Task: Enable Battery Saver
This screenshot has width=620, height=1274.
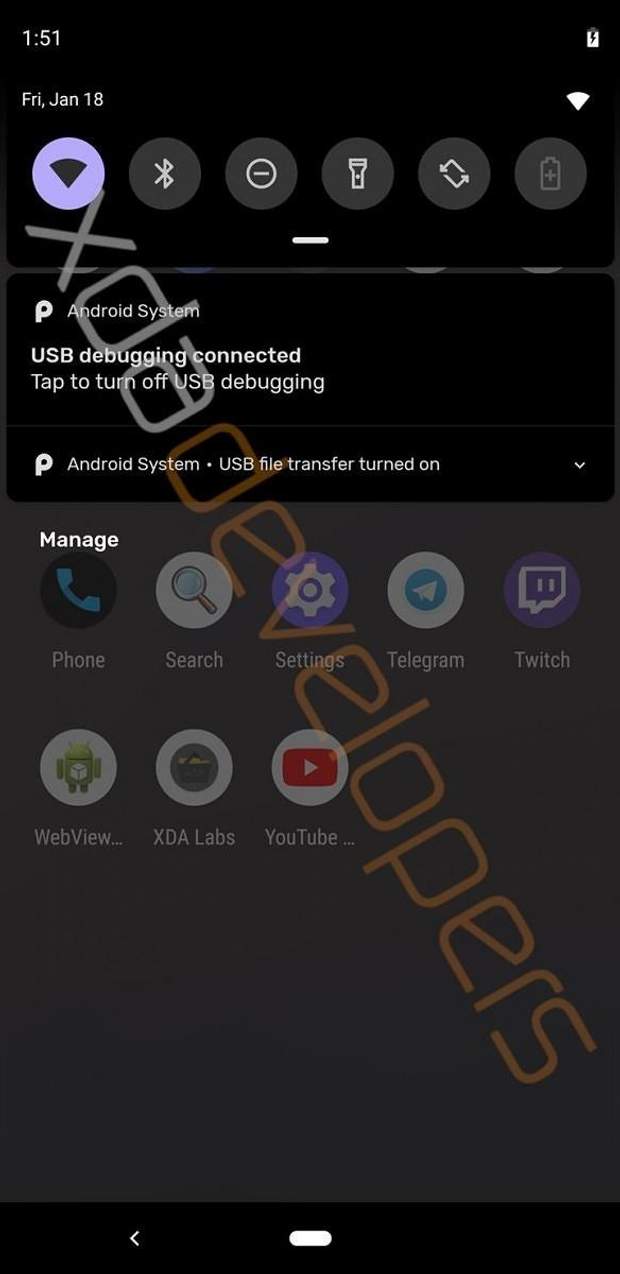Action: pos(550,174)
